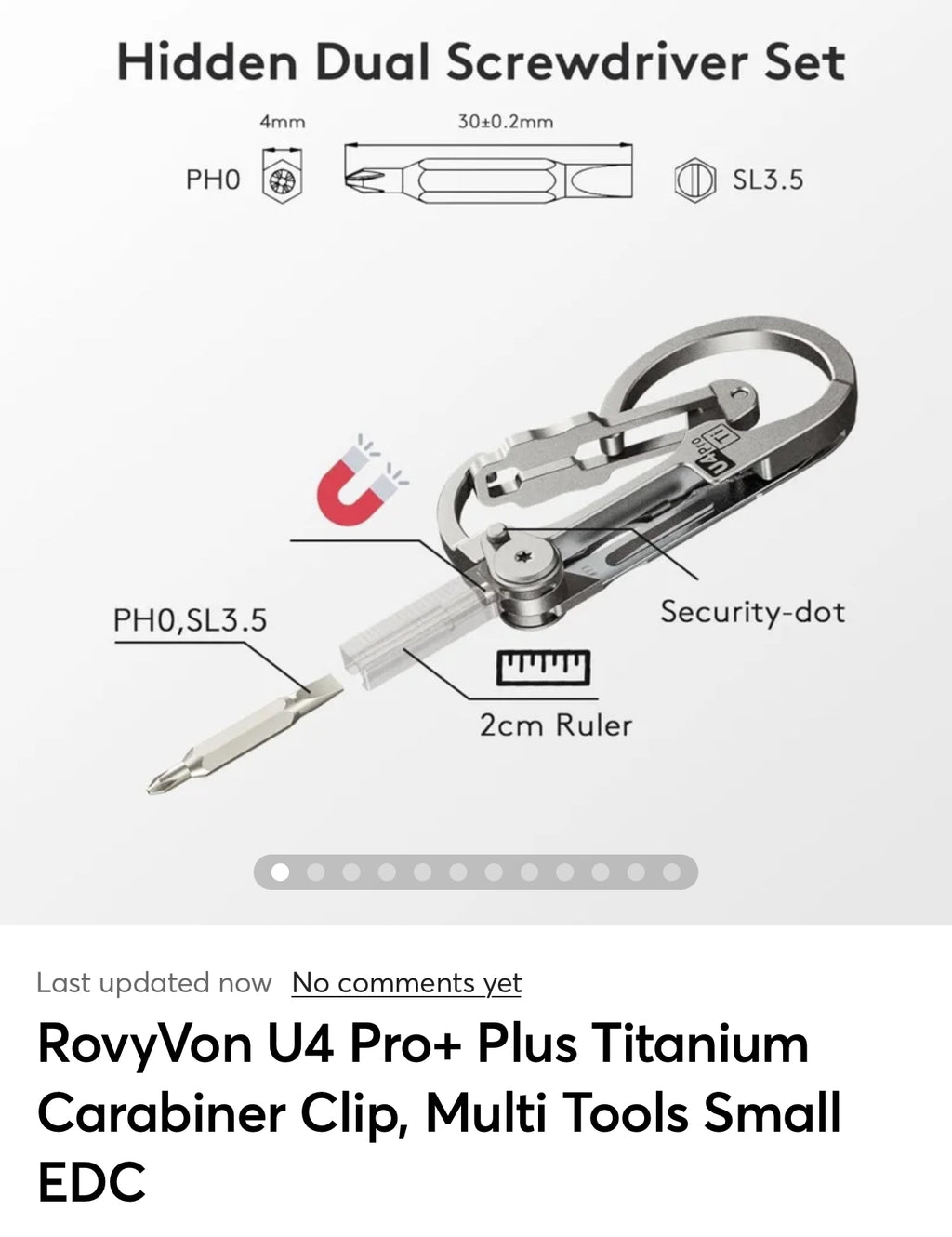Select the PH0,SL3.5 label text

[191, 617]
